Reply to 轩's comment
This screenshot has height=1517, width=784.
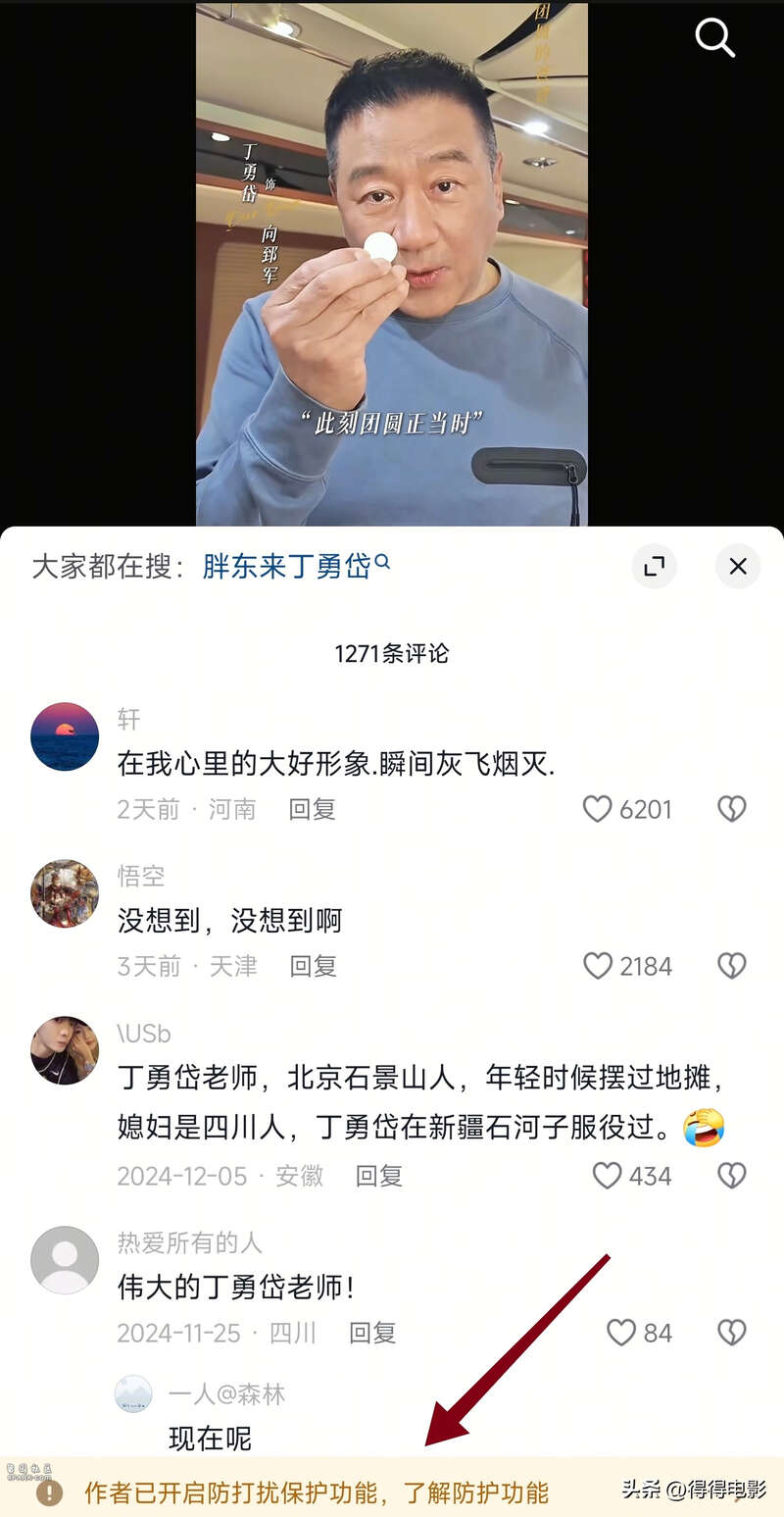click(312, 809)
